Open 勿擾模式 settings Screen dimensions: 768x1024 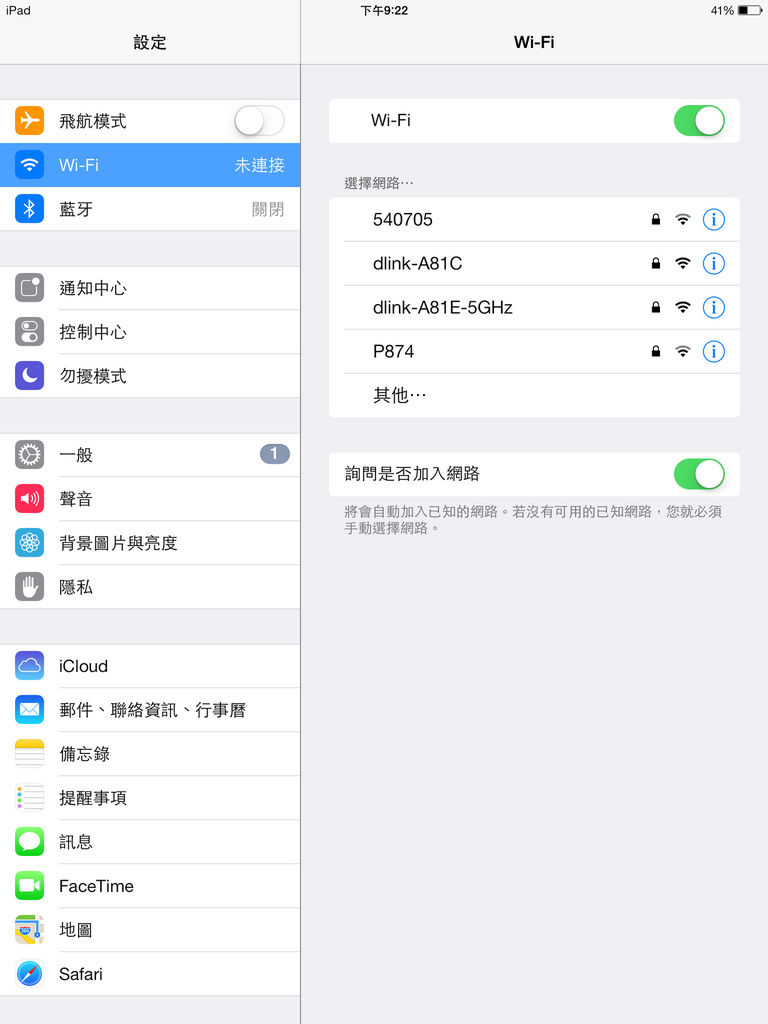tap(150, 376)
